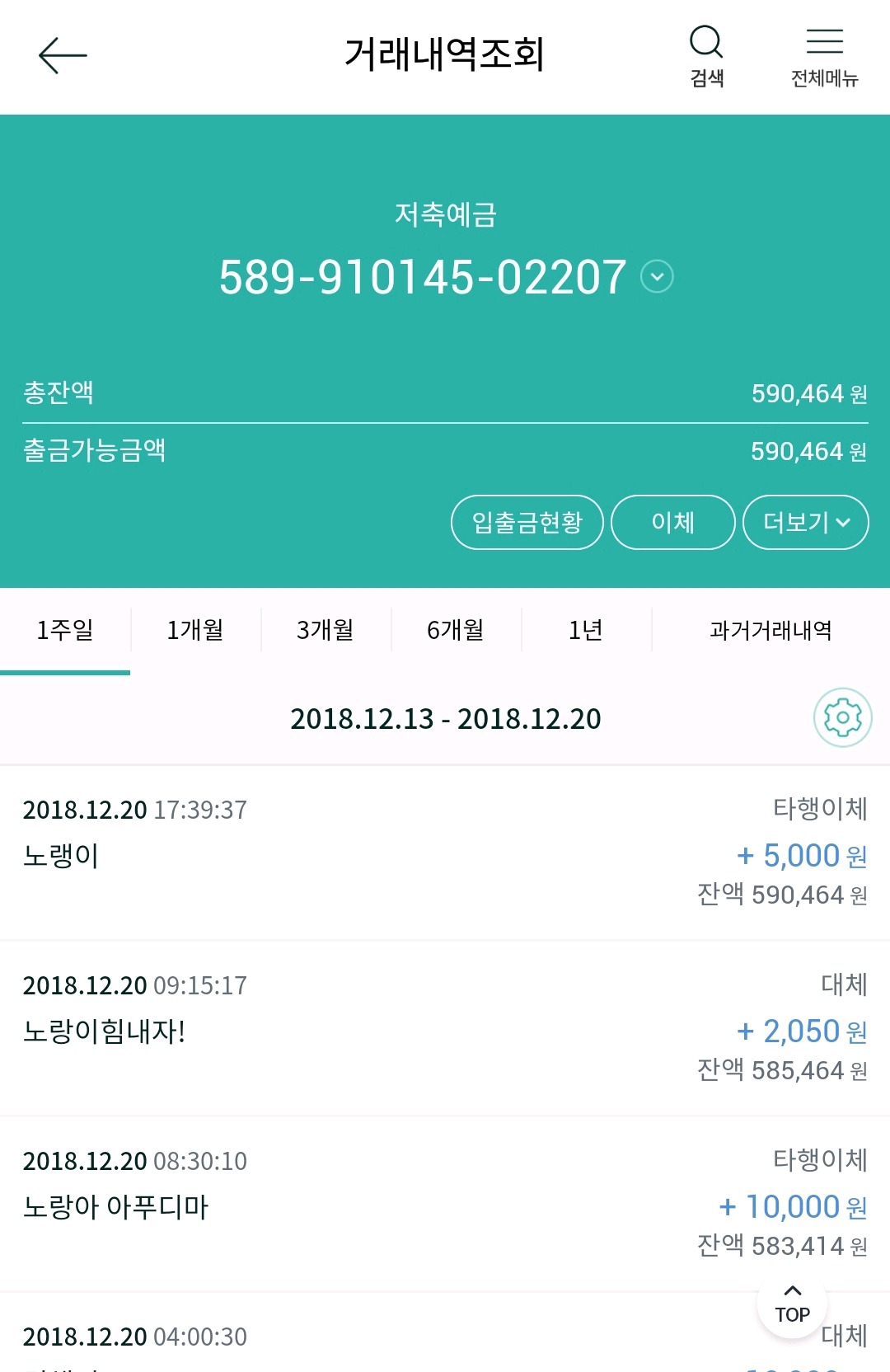This screenshot has width=890, height=1372.
Task: Open the 검색 search icon
Action: pyautogui.click(x=706, y=54)
